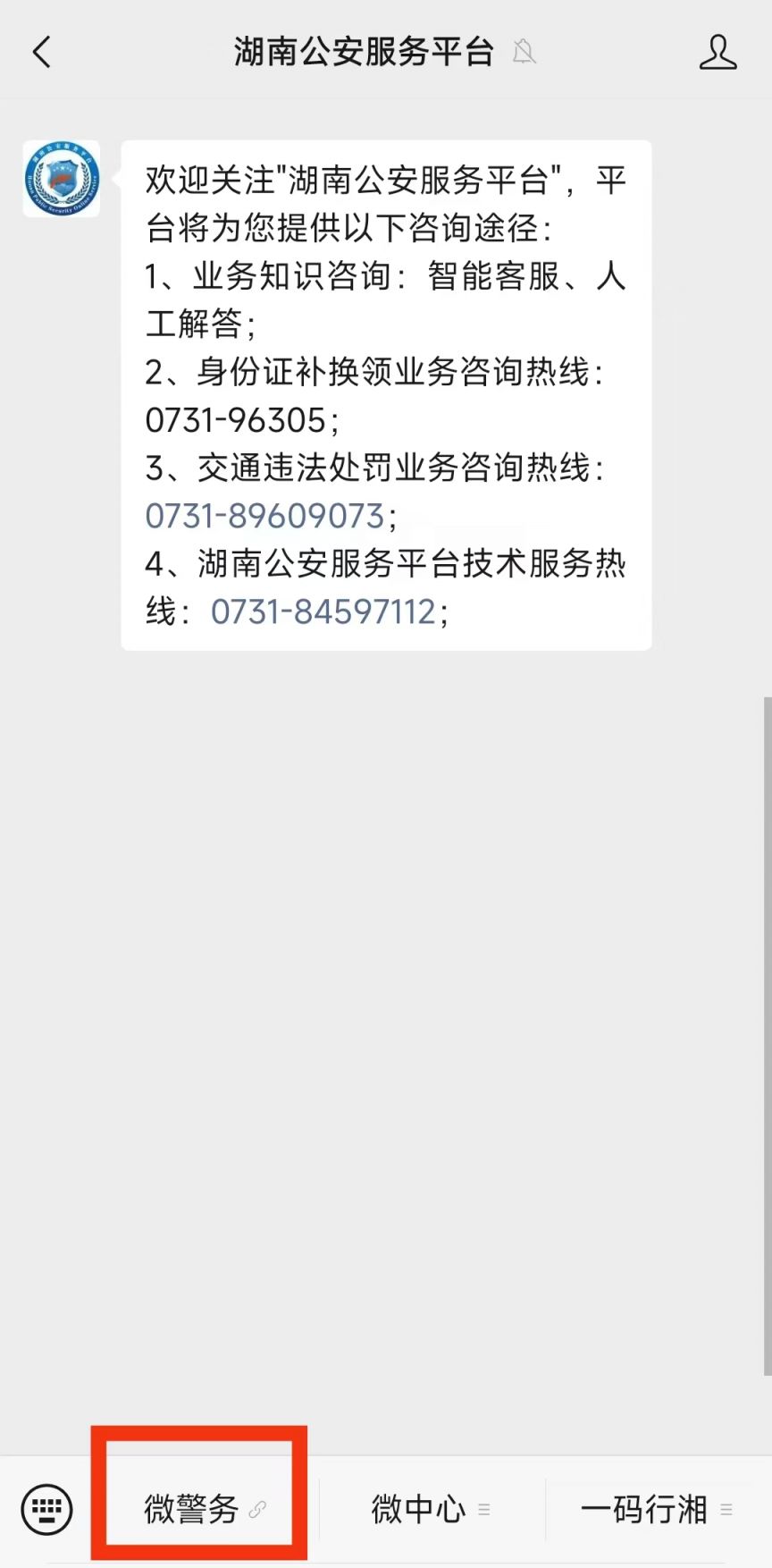Image resolution: width=772 pixels, height=1568 pixels.
Task: Open the 微警务 menu
Action: (x=204, y=1509)
